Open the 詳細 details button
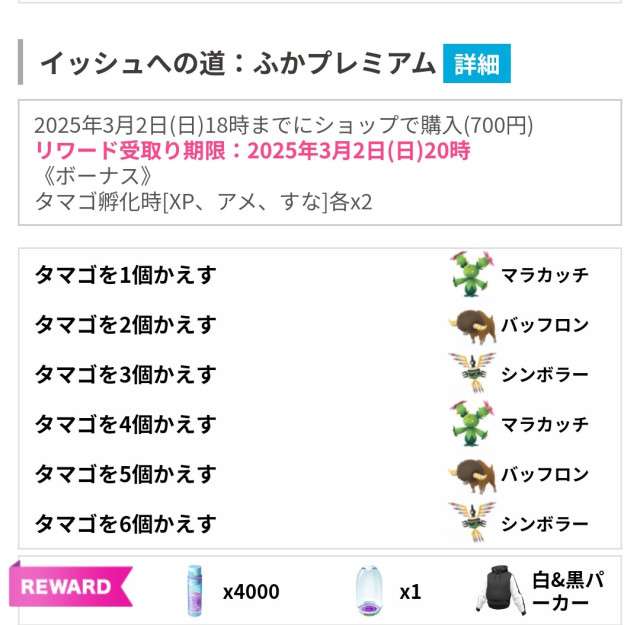Image resolution: width=640 pixels, height=625 pixels. pos(476,64)
